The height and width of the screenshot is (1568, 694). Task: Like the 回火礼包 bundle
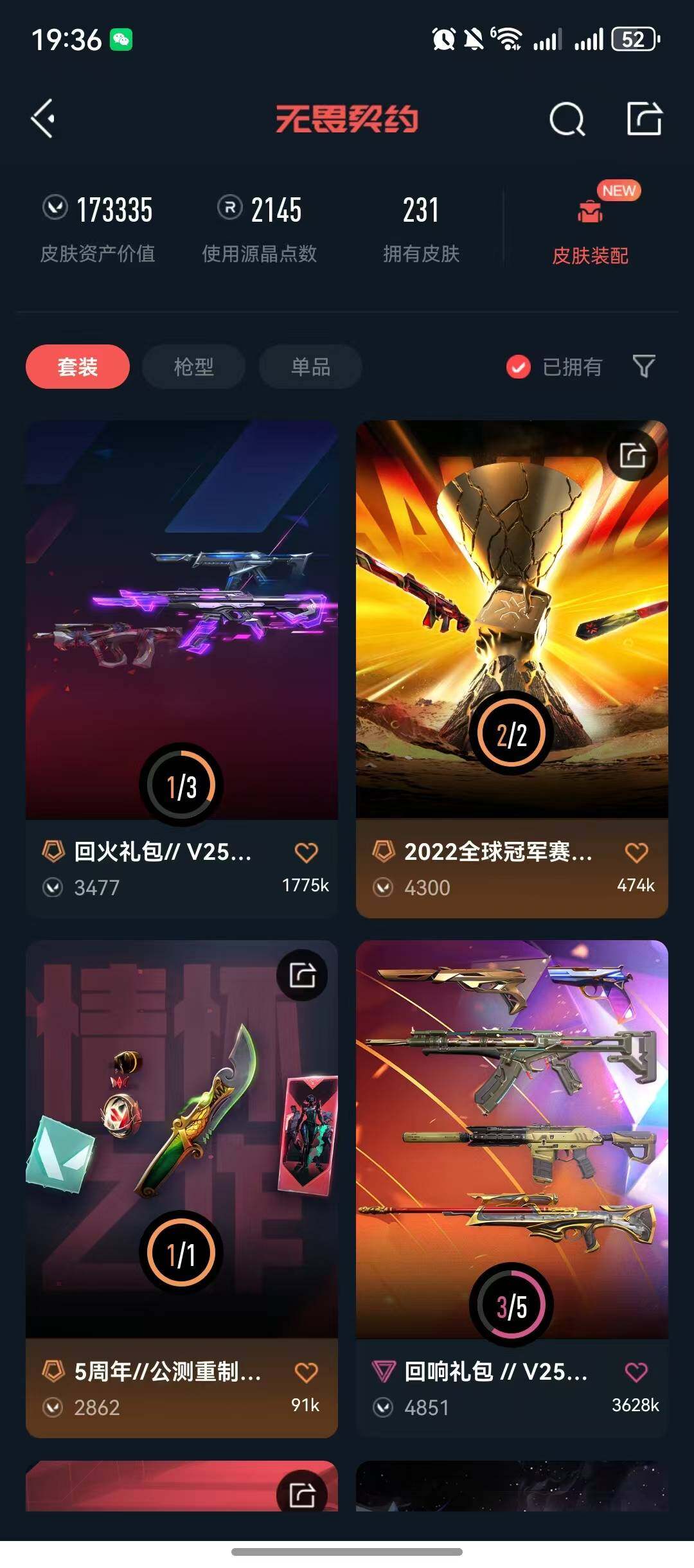tap(307, 852)
